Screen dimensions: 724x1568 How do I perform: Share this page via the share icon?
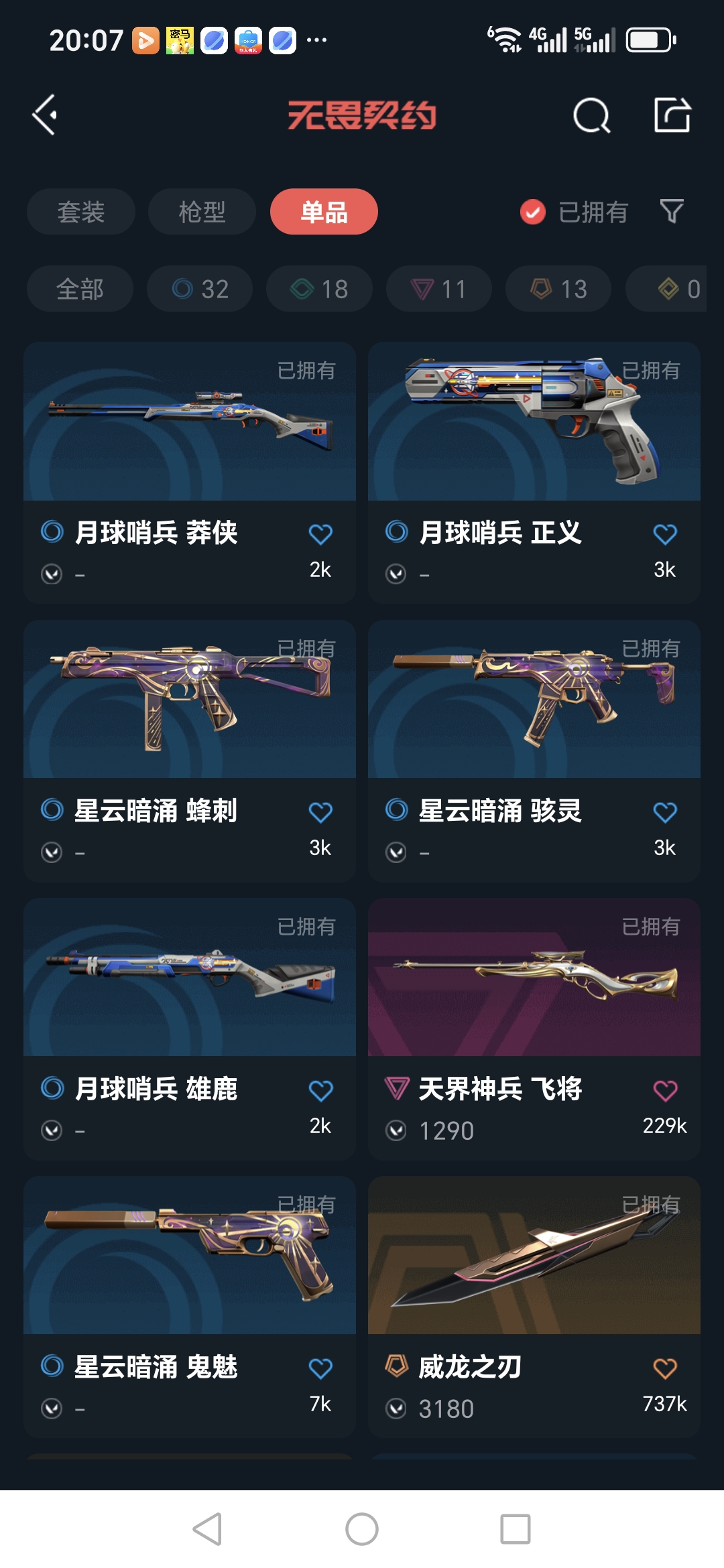672,115
